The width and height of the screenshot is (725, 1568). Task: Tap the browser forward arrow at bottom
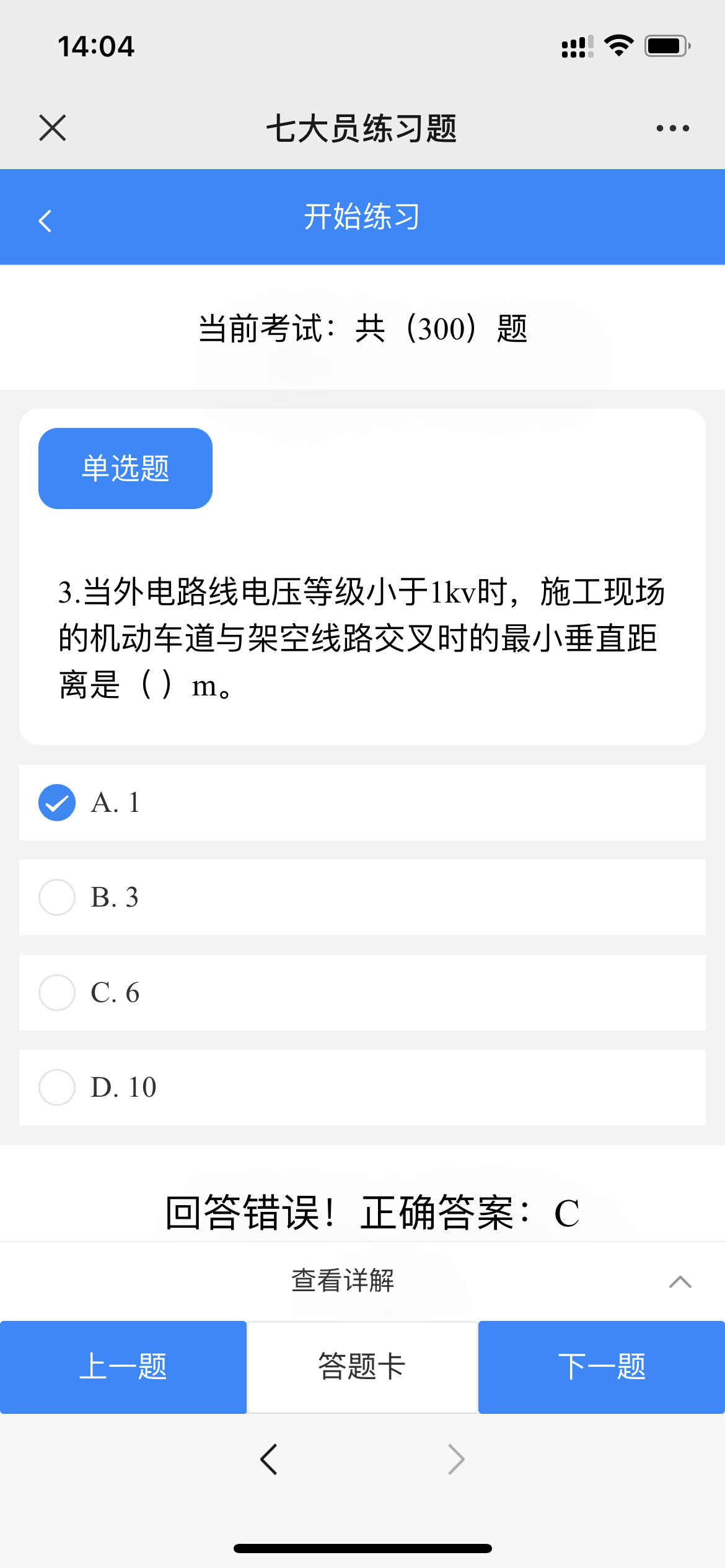point(456,1460)
